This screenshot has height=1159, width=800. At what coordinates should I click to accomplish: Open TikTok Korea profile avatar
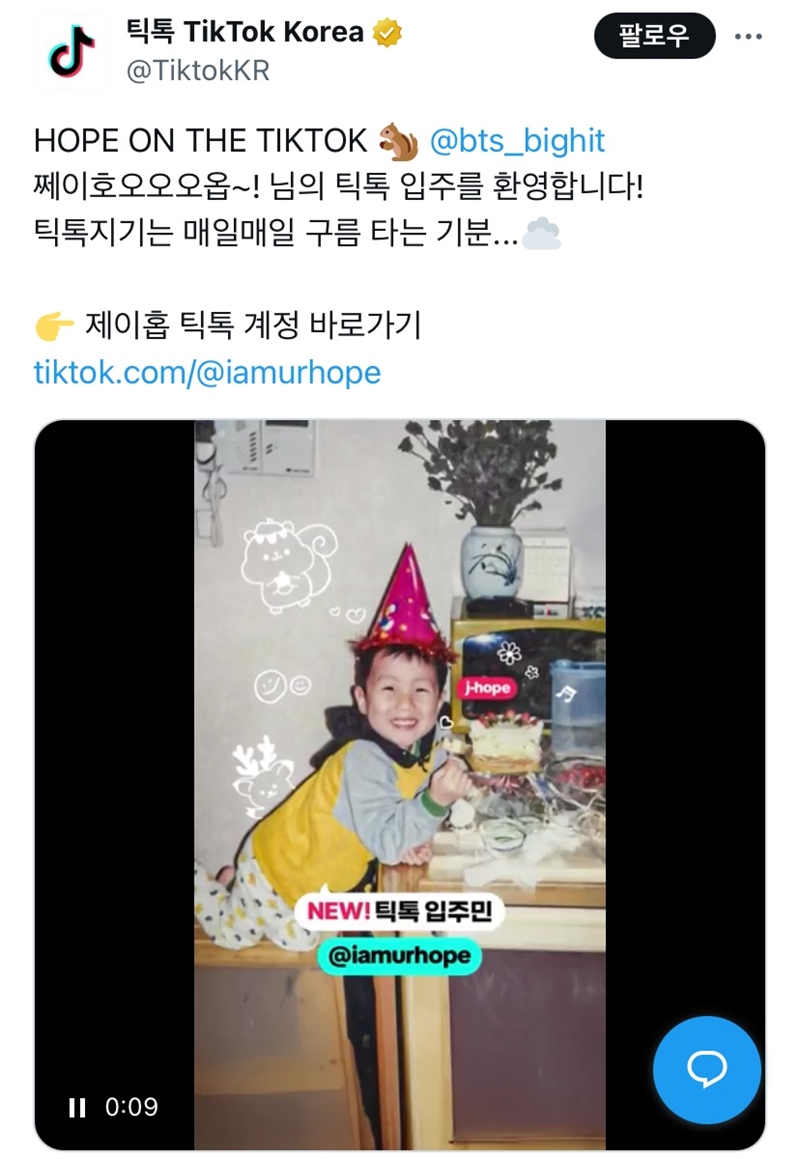(71, 50)
